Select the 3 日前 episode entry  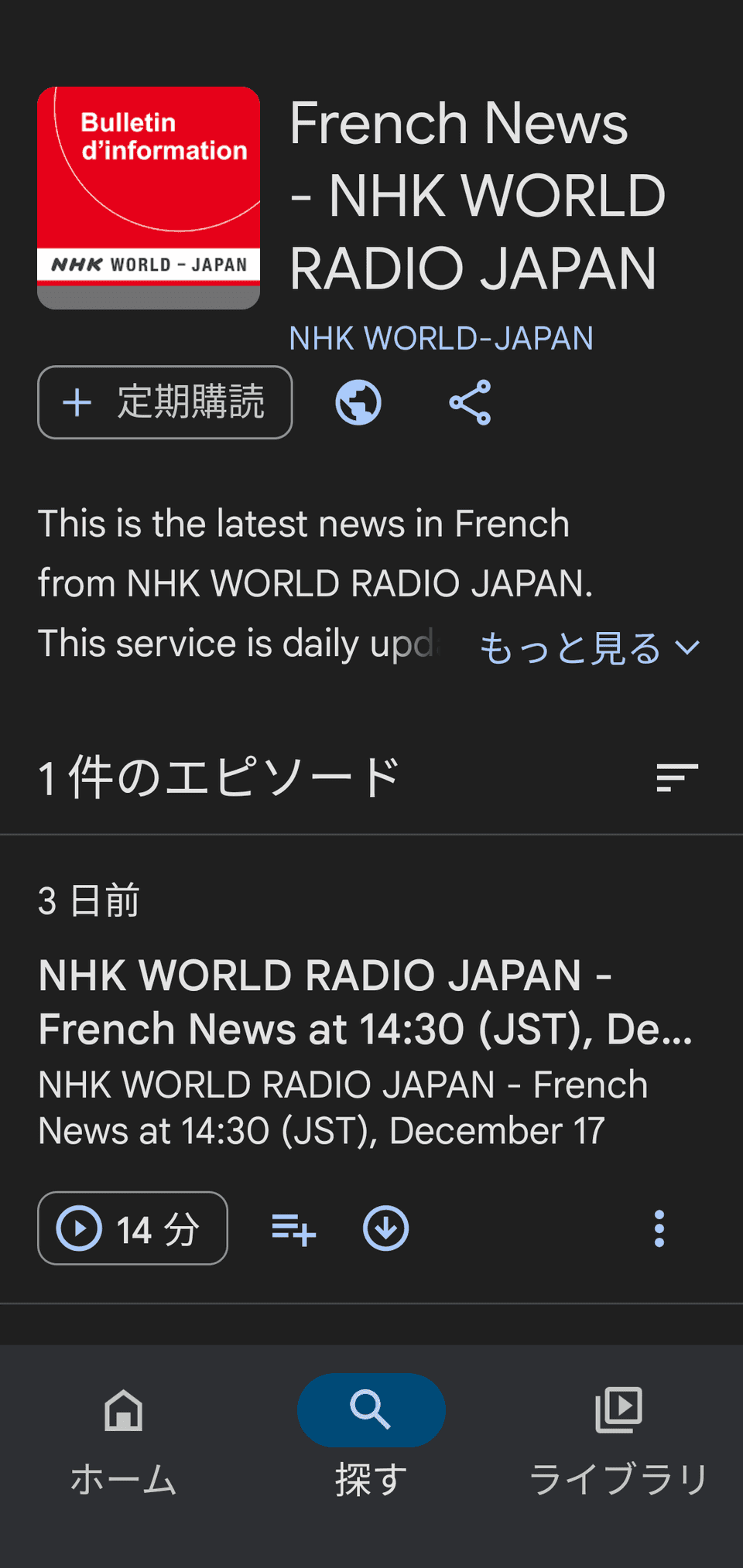tap(87, 900)
